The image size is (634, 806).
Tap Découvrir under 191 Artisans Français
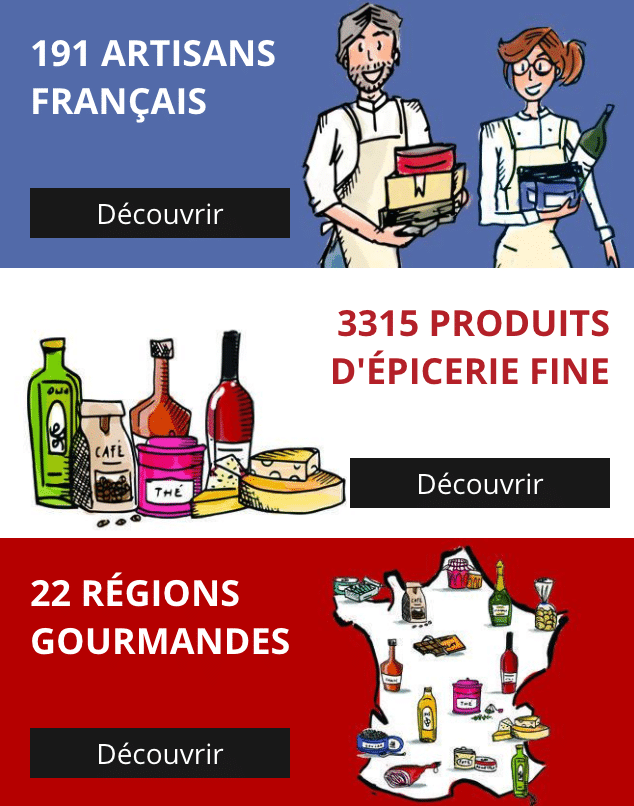pyautogui.click(x=160, y=213)
